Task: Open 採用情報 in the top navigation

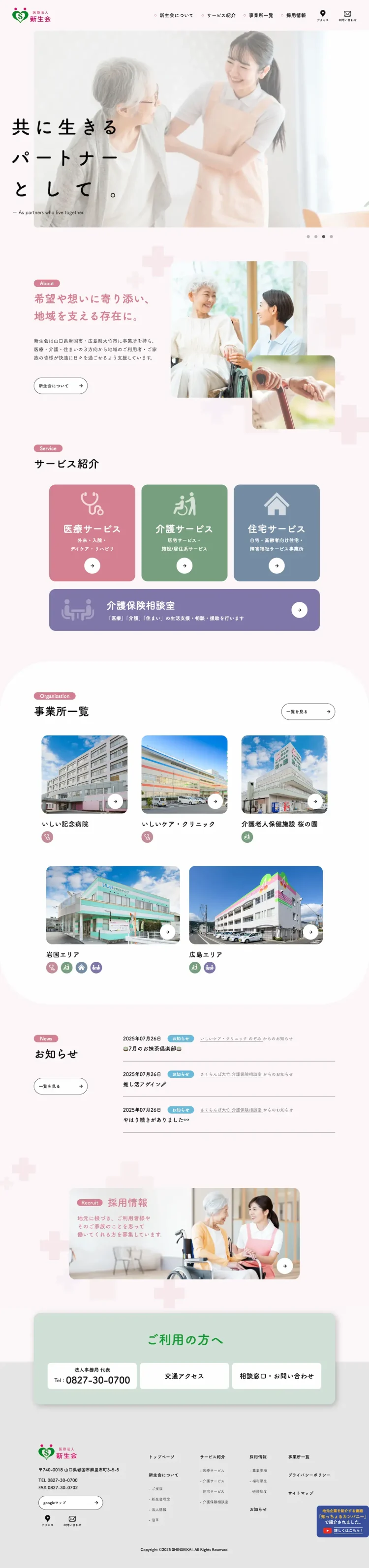Action: tap(296, 16)
